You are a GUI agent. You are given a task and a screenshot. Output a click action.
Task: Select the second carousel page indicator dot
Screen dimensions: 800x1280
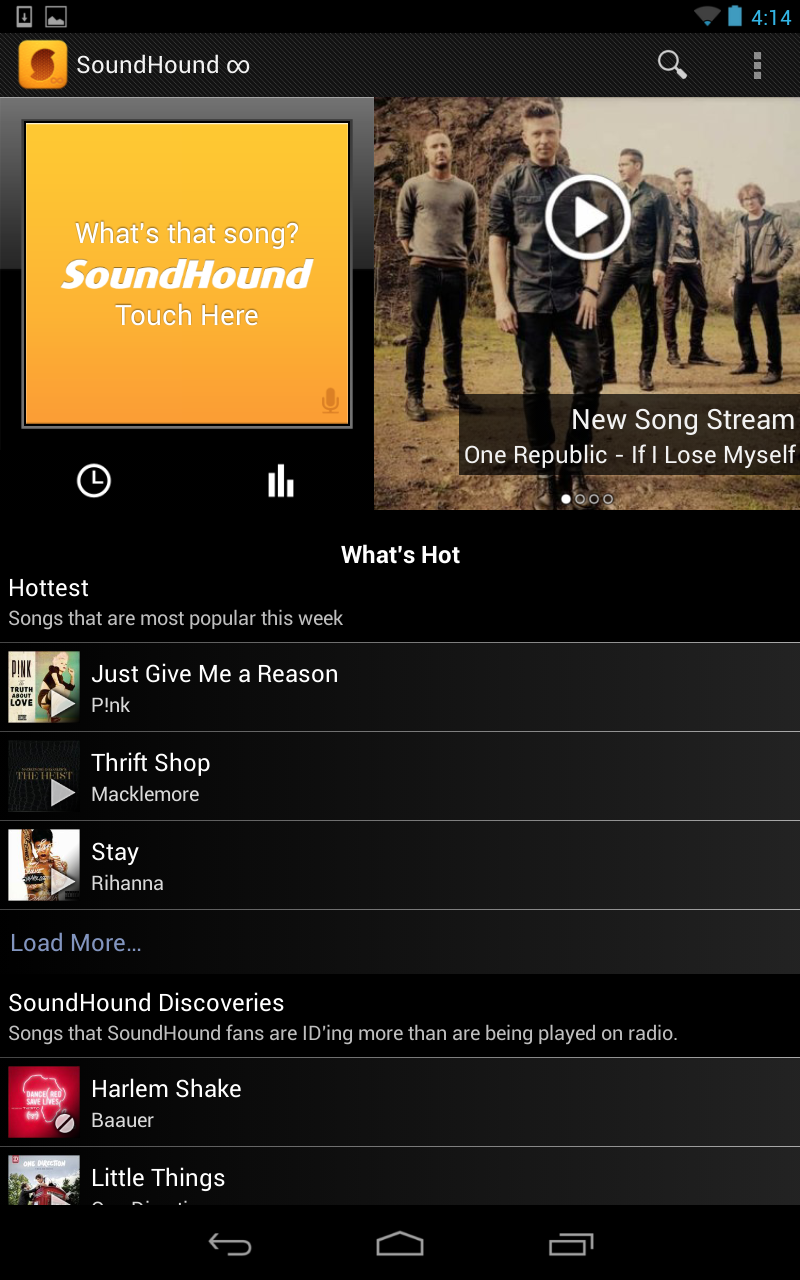coord(580,498)
